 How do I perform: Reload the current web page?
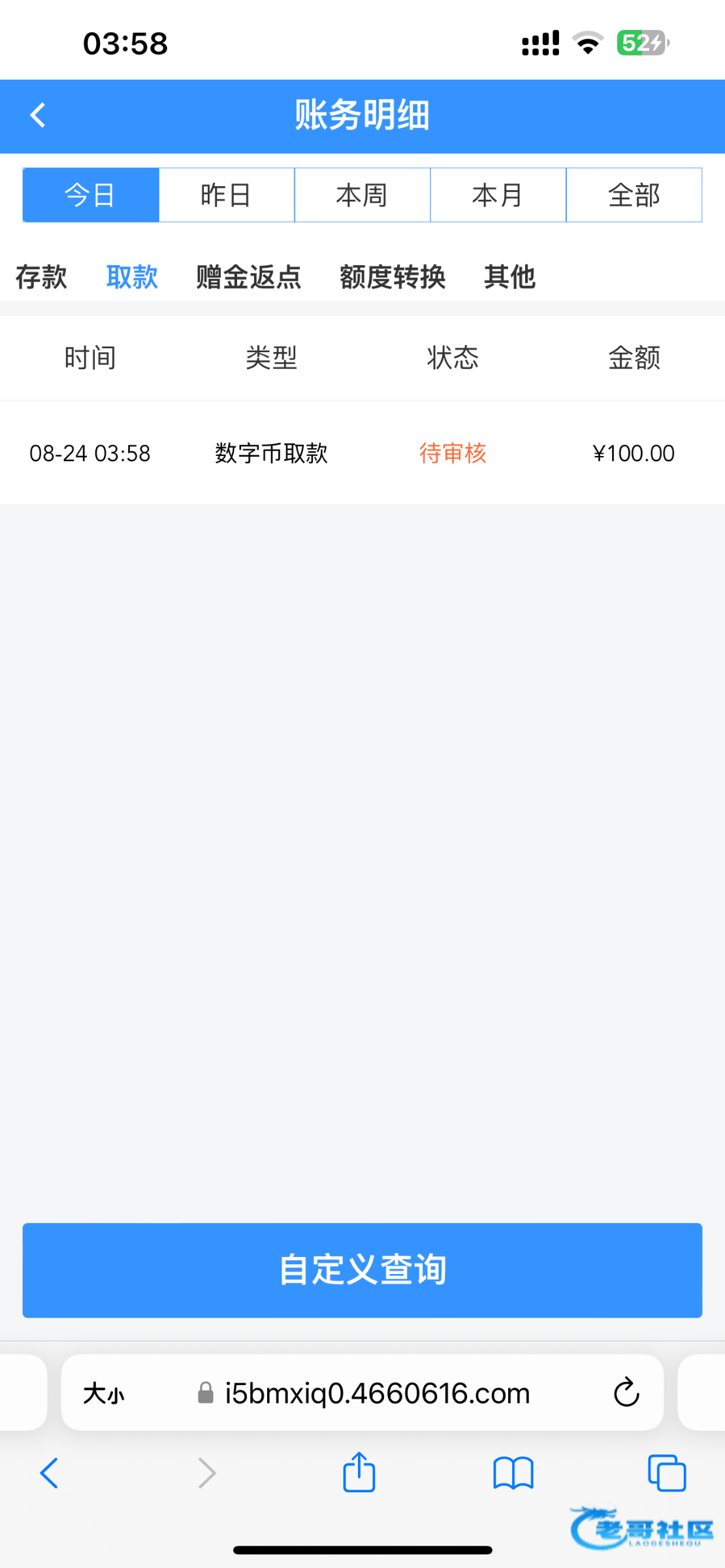click(x=626, y=1393)
